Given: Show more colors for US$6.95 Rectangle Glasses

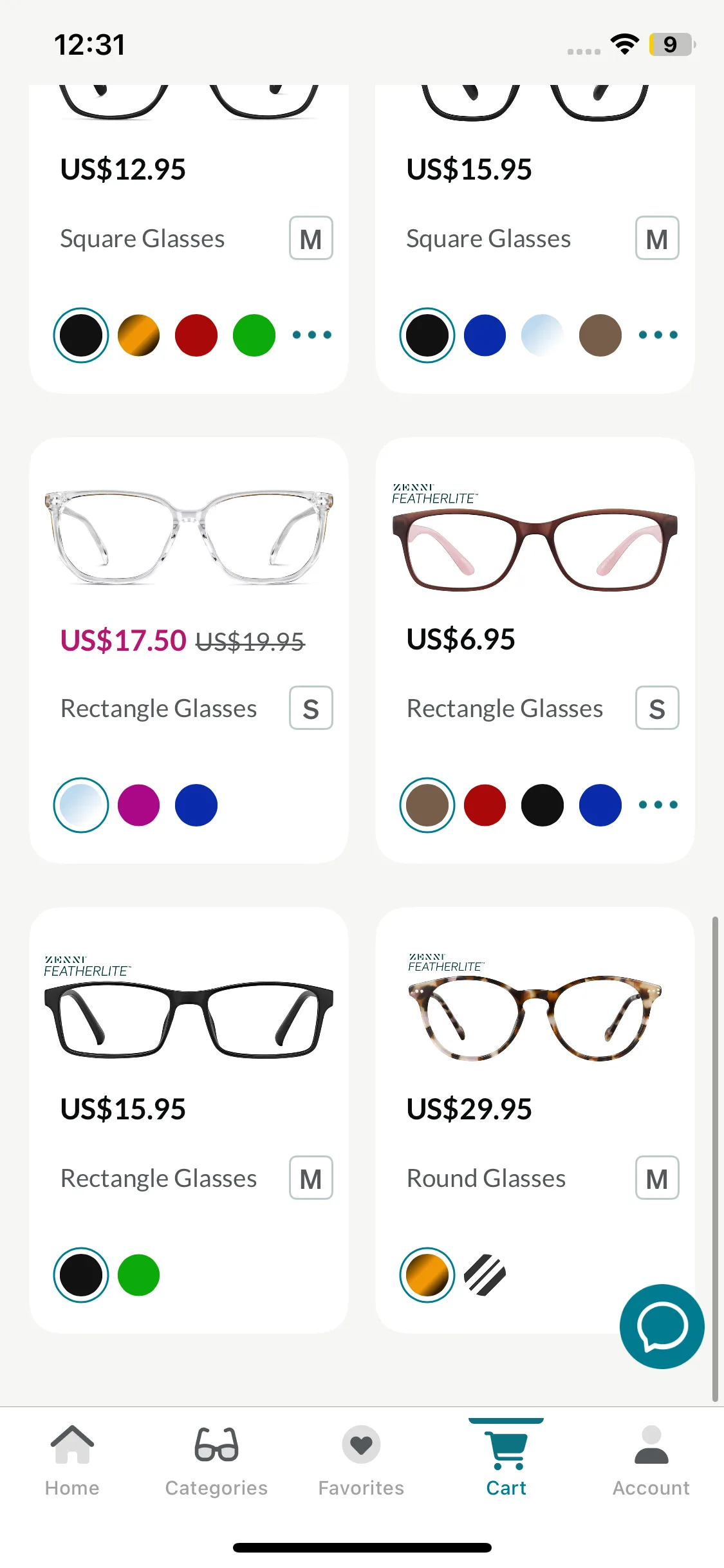Looking at the screenshot, I should pos(658,805).
